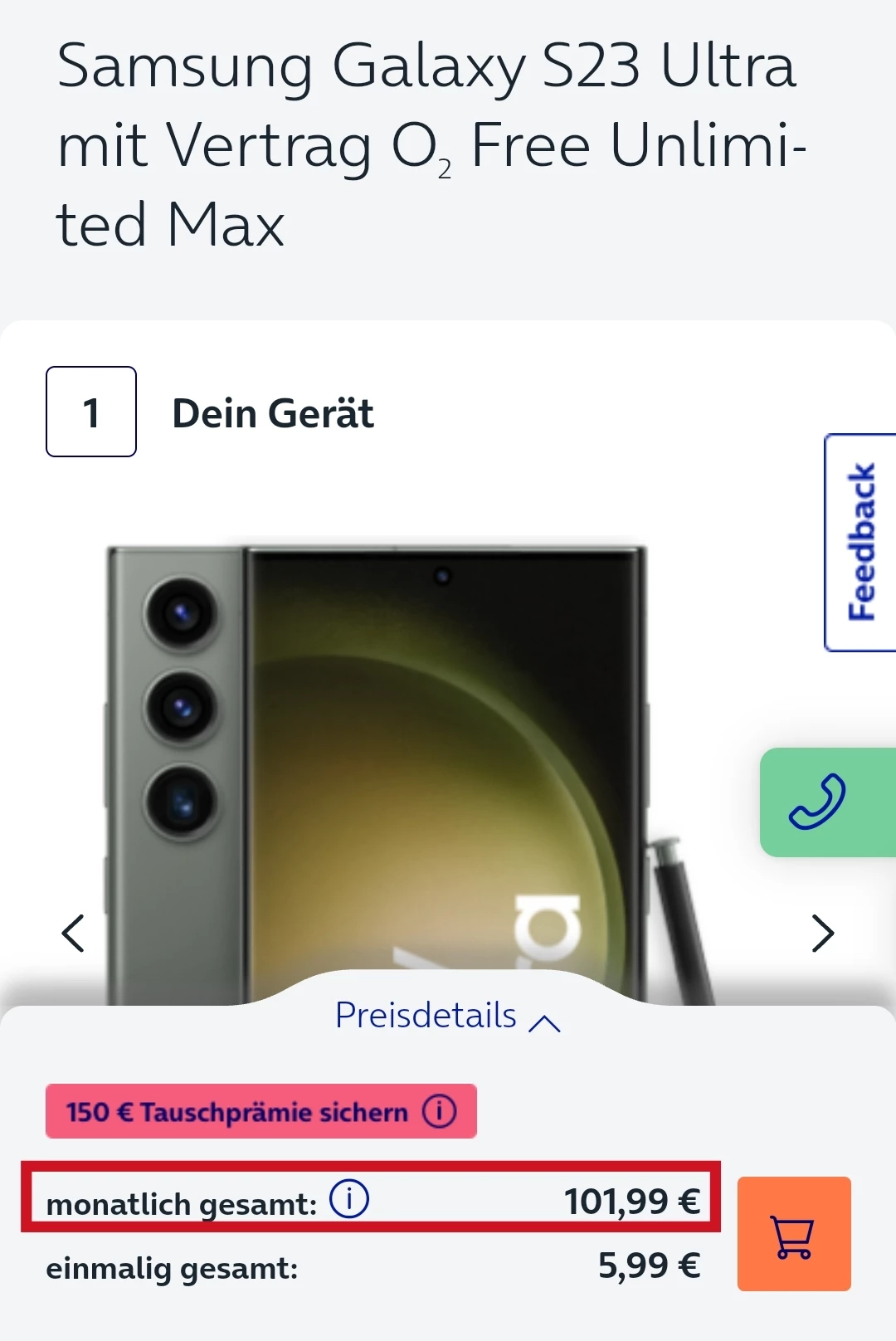Collapse the Preisdetails panel

pos(448,1016)
